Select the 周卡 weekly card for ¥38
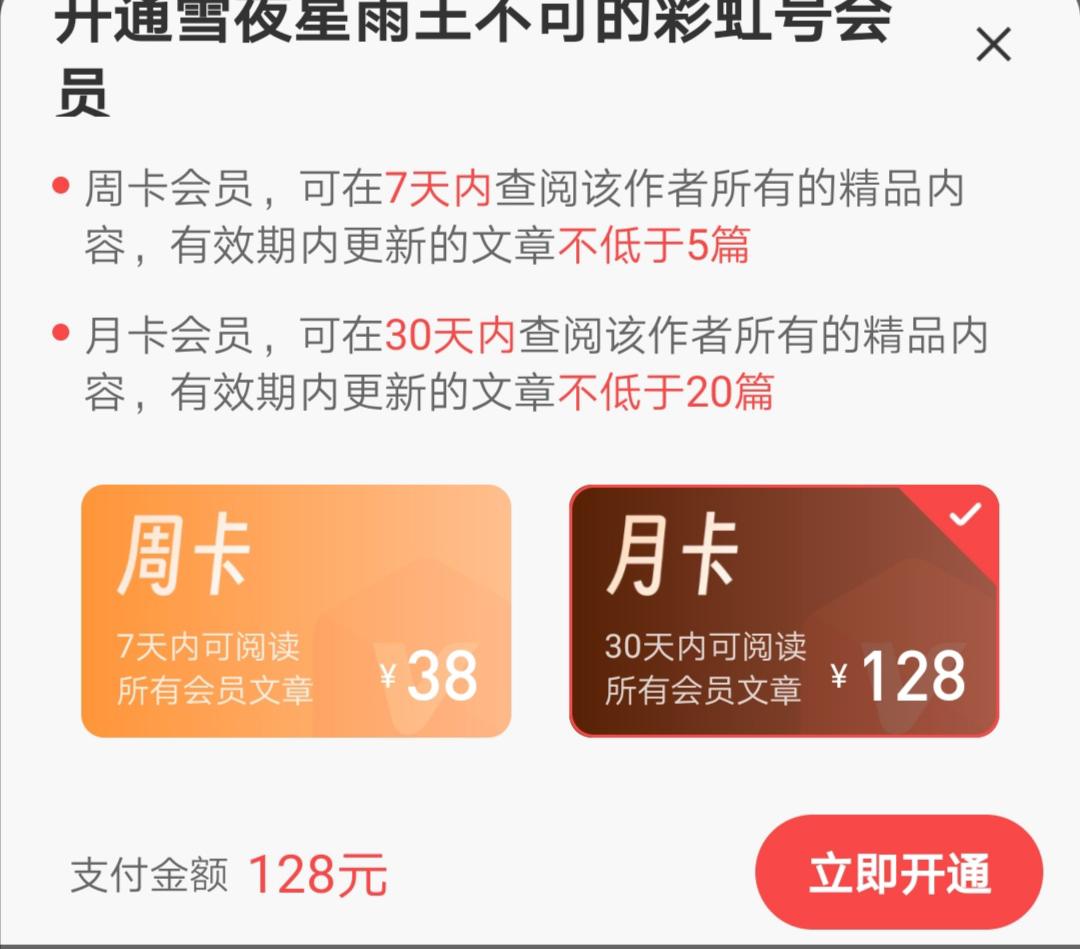This screenshot has width=1080, height=949. tap(296, 611)
